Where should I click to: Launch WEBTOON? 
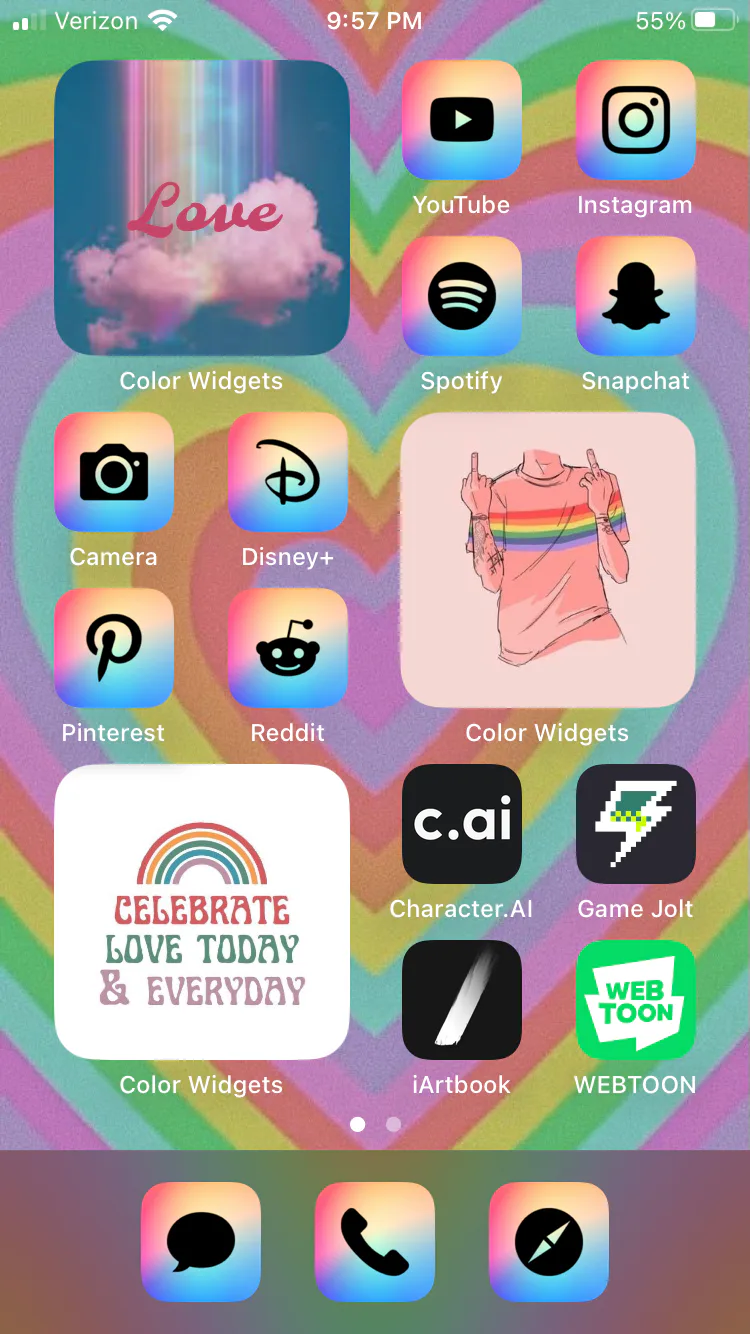(635, 1000)
